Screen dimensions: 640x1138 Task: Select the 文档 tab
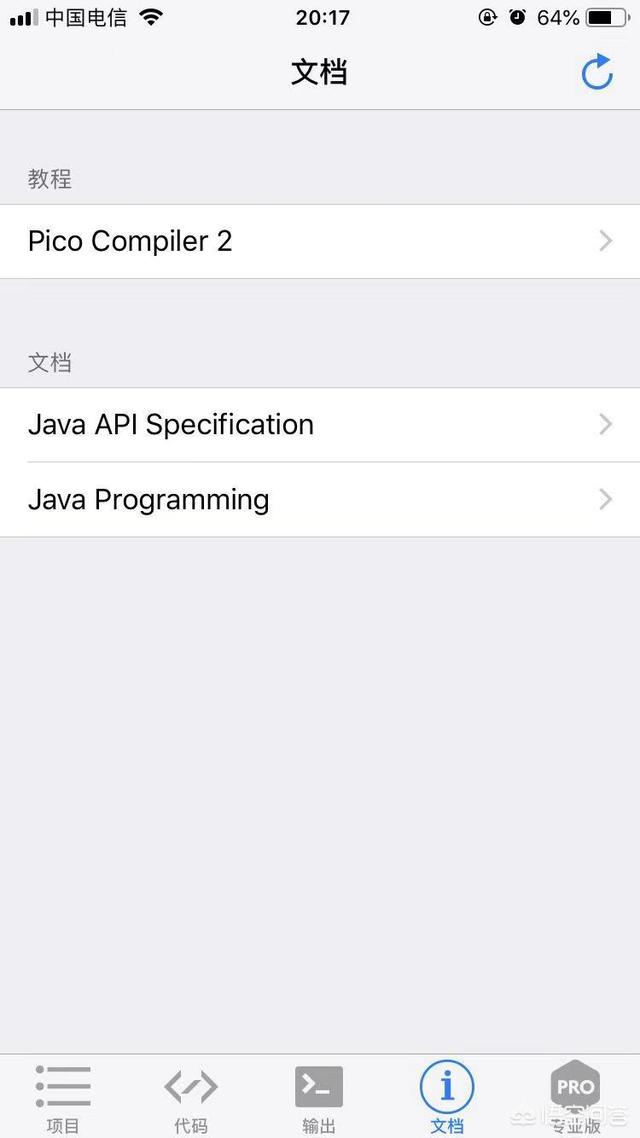[x=447, y=1097]
